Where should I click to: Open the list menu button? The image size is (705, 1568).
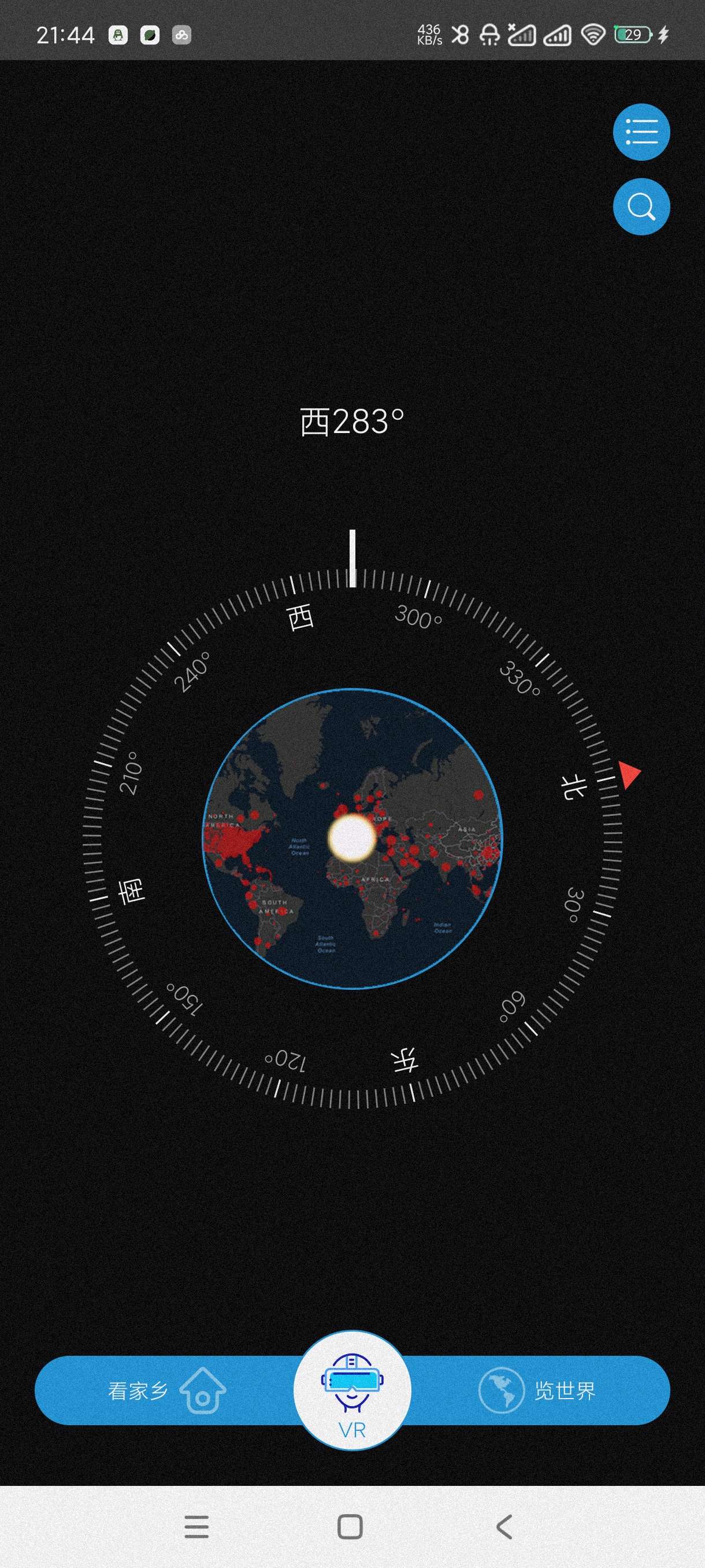(x=640, y=132)
